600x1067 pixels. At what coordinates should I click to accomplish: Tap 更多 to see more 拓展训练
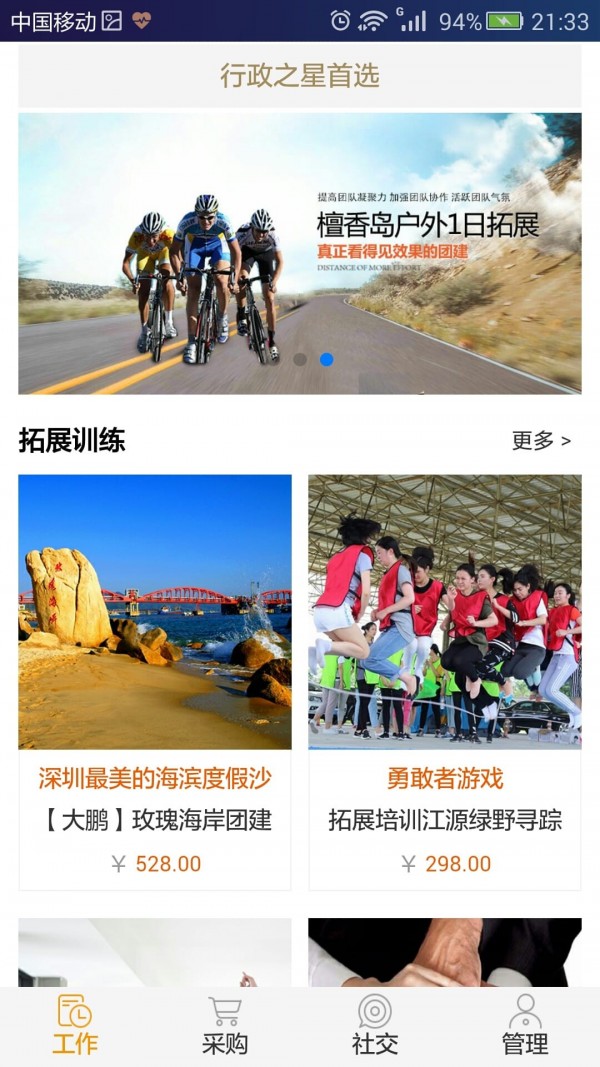click(x=541, y=441)
